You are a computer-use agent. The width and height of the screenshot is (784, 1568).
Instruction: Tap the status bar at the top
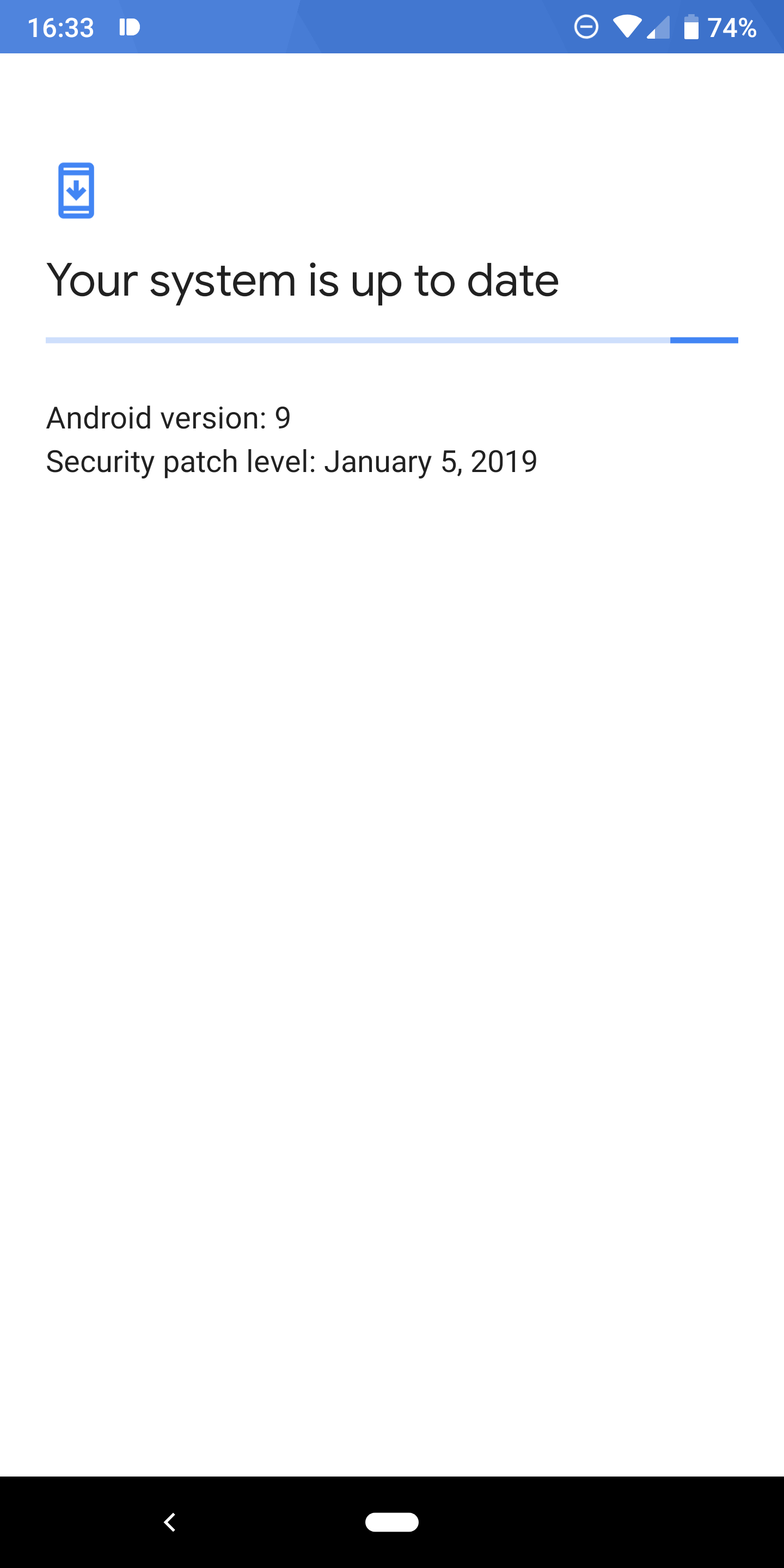click(x=392, y=26)
